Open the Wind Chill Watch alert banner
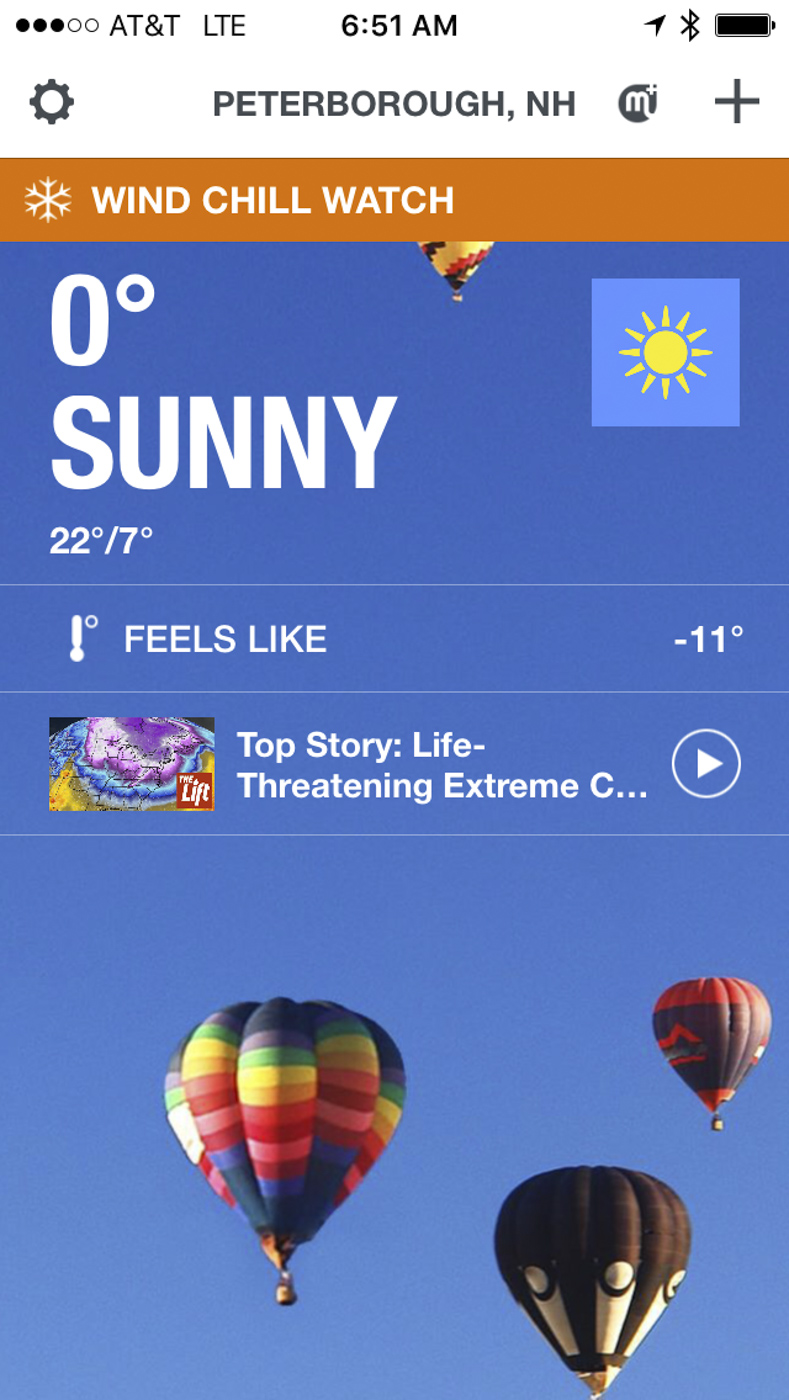Image resolution: width=789 pixels, height=1400 pixels. pyautogui.click(x=394, y=200)
